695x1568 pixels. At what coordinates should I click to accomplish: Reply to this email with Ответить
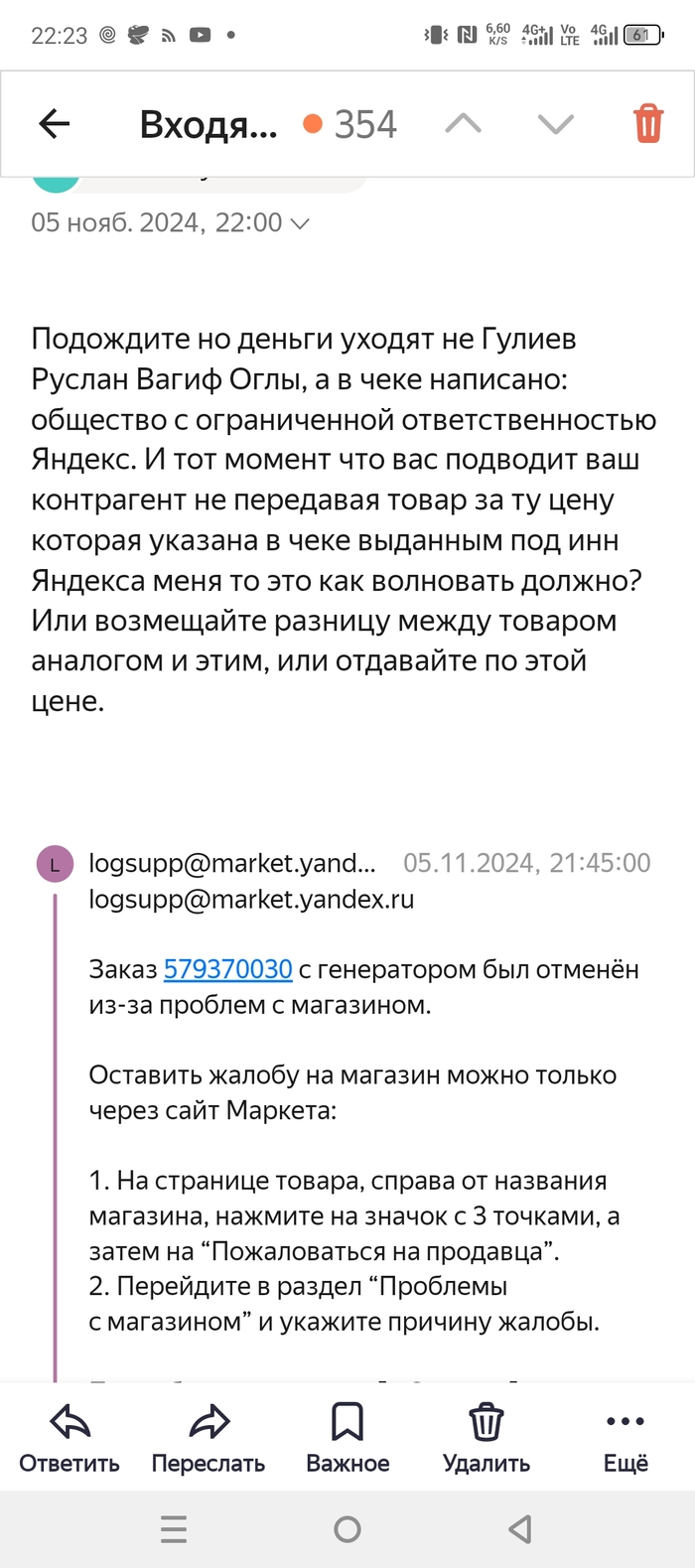pyautogui.click(x=69, y=1438)
